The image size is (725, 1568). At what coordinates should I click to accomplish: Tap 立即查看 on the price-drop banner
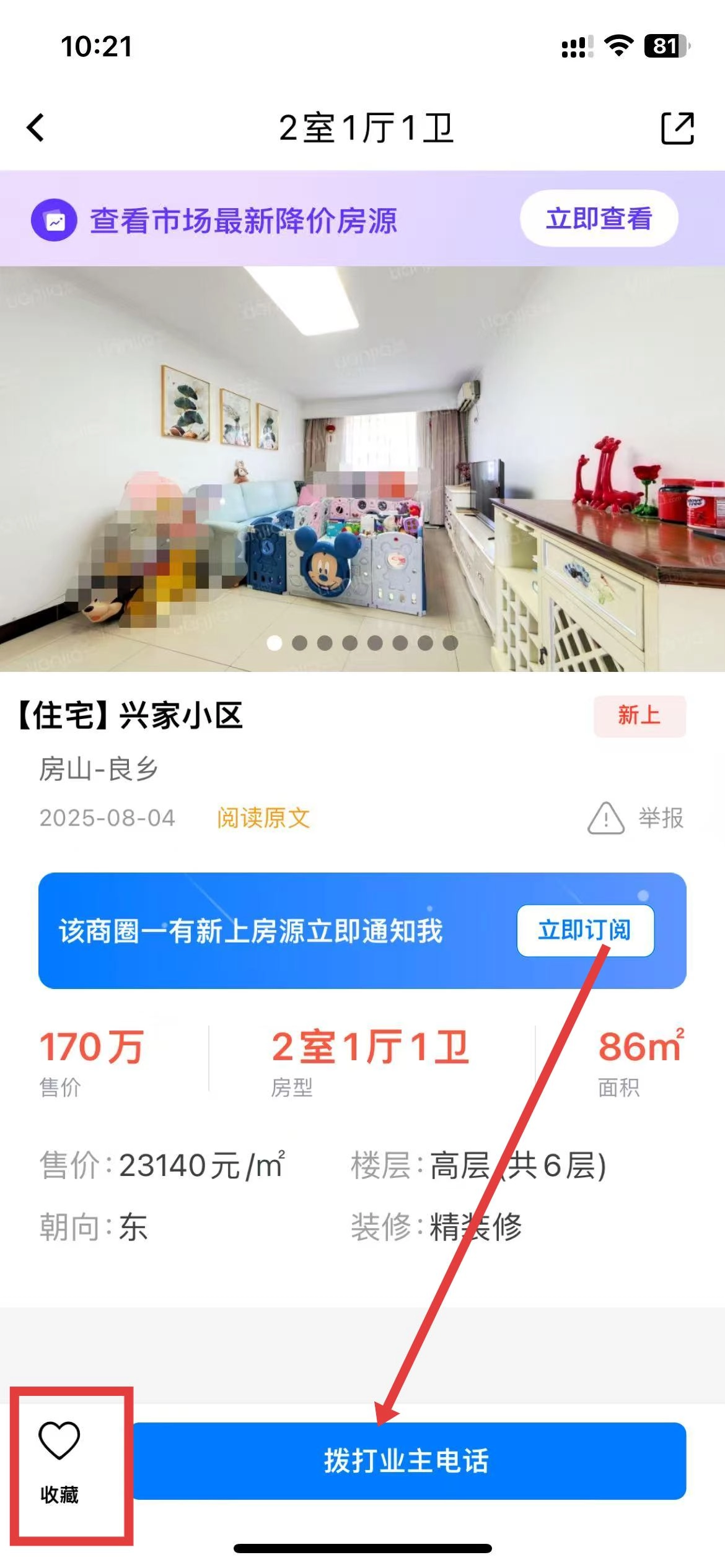[599, 219]
